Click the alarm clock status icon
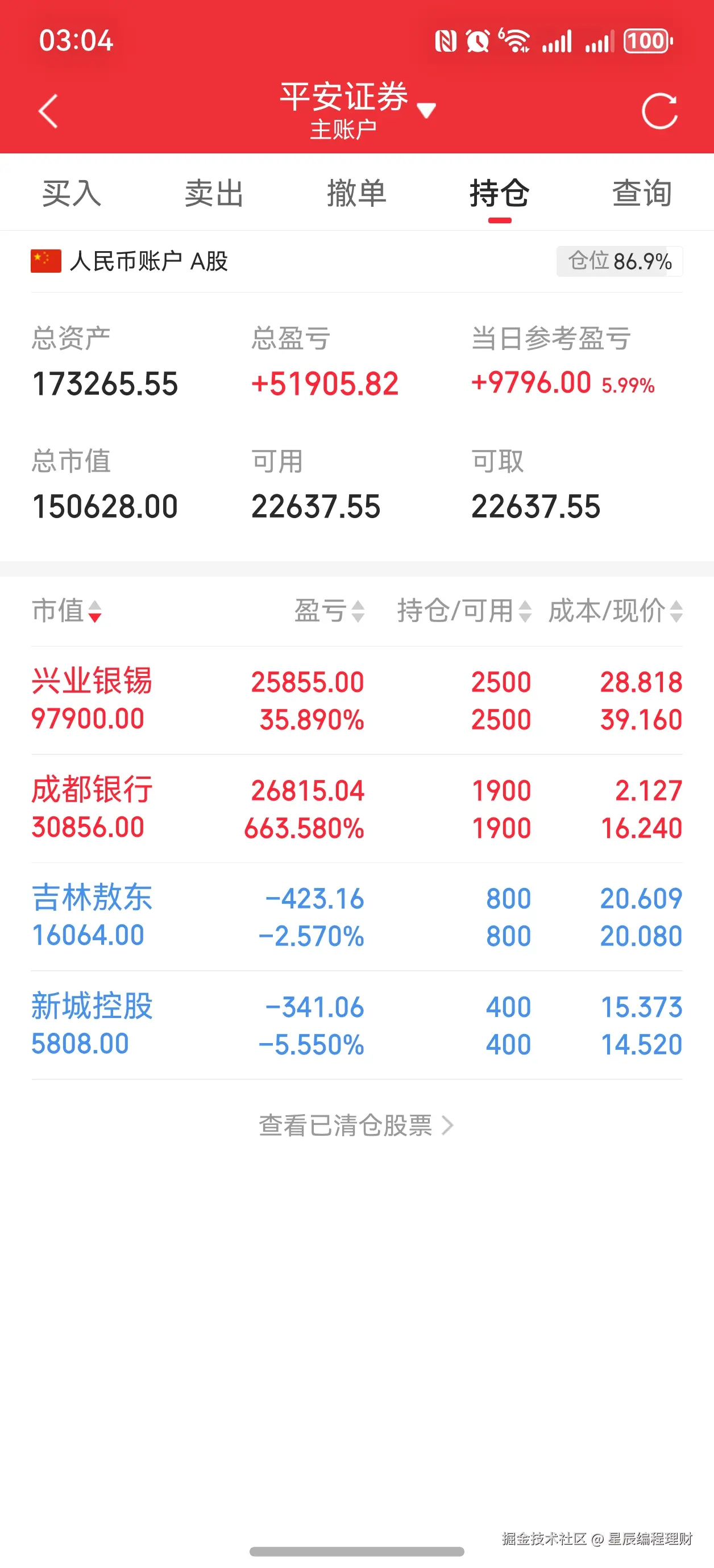Screen dimensions: 714x1568 click(x=477, y=40)
